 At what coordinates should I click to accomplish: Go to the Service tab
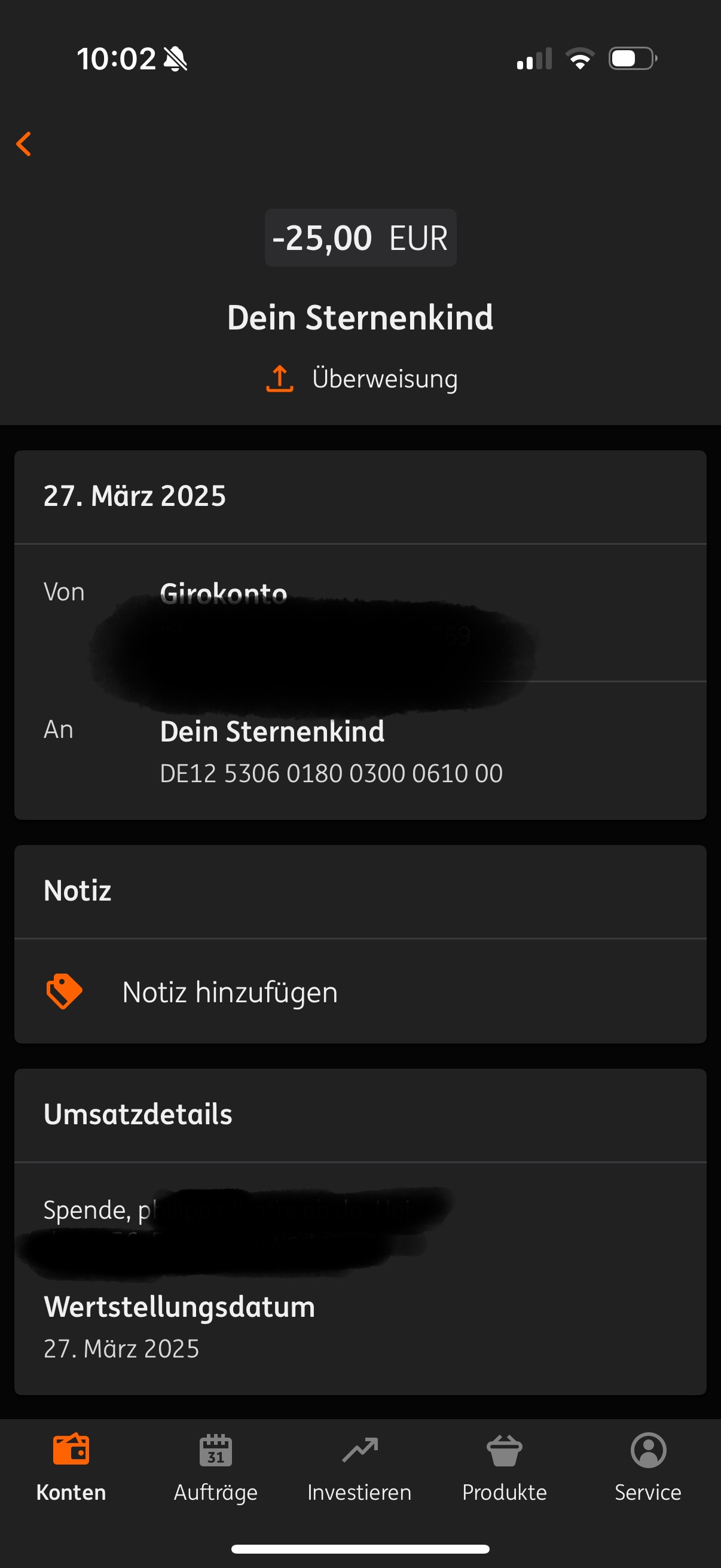[648, 1467]
